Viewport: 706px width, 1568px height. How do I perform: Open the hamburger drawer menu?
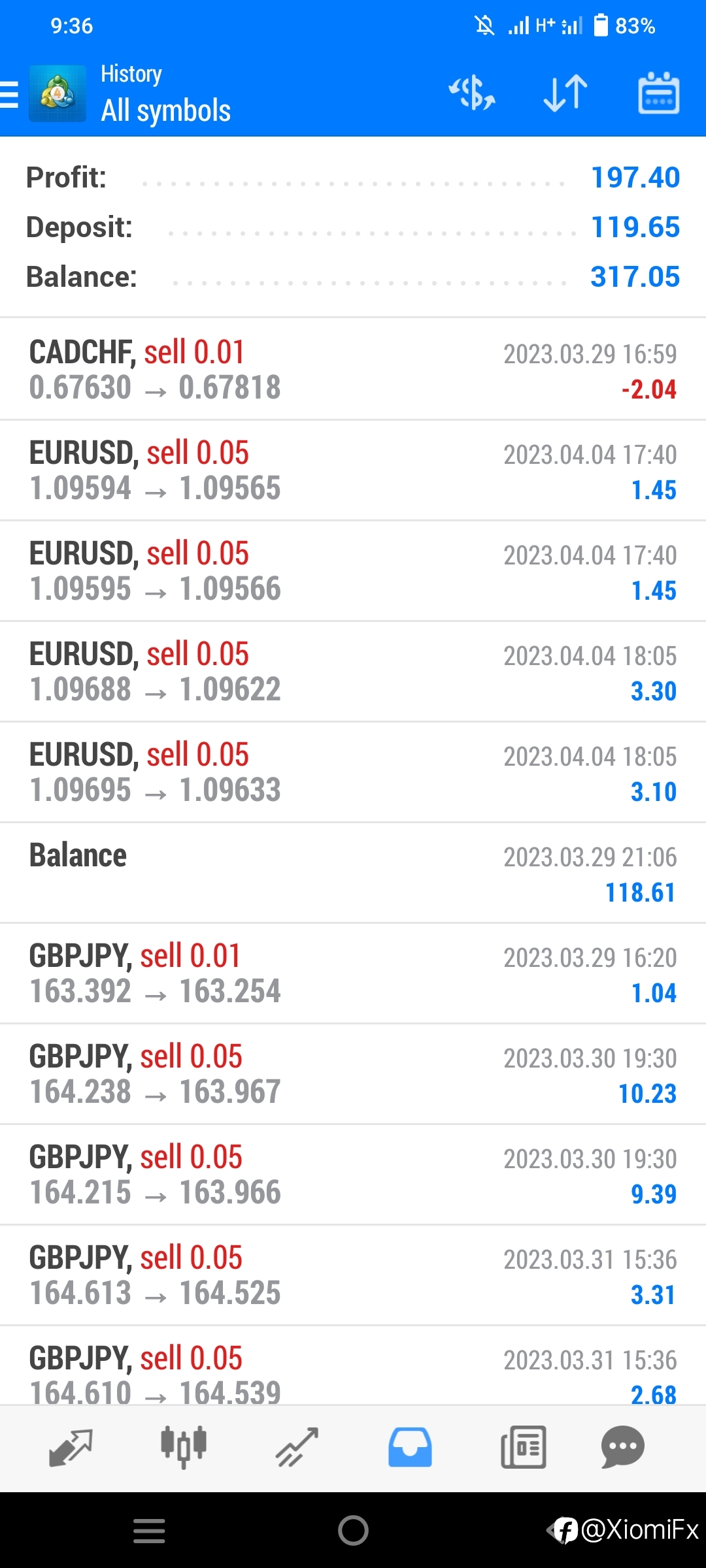tap(9, 93)
